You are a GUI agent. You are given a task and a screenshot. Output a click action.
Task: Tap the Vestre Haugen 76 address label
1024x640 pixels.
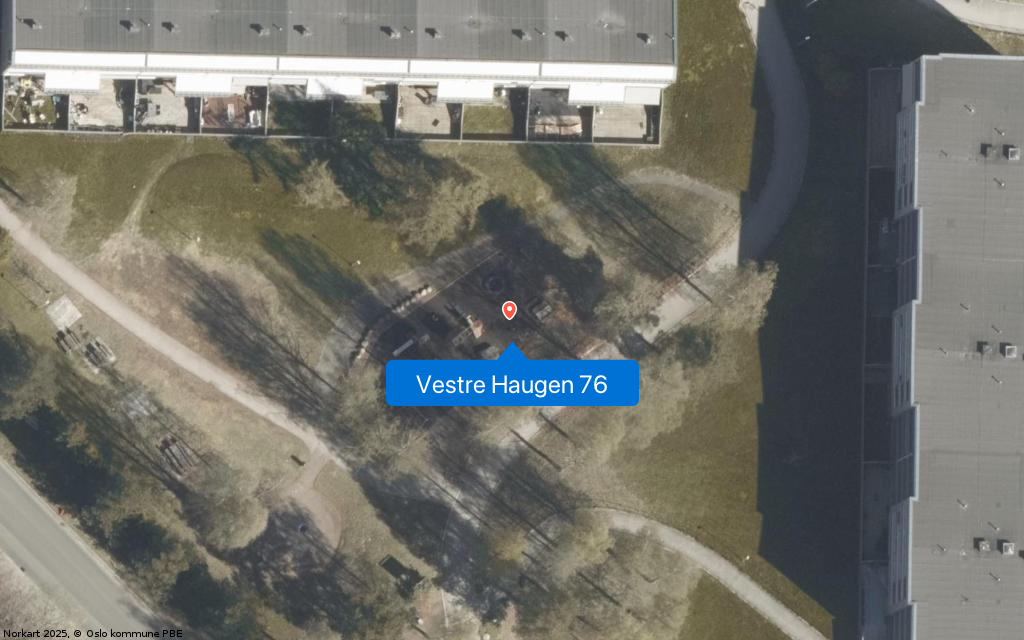pos(512,384)
